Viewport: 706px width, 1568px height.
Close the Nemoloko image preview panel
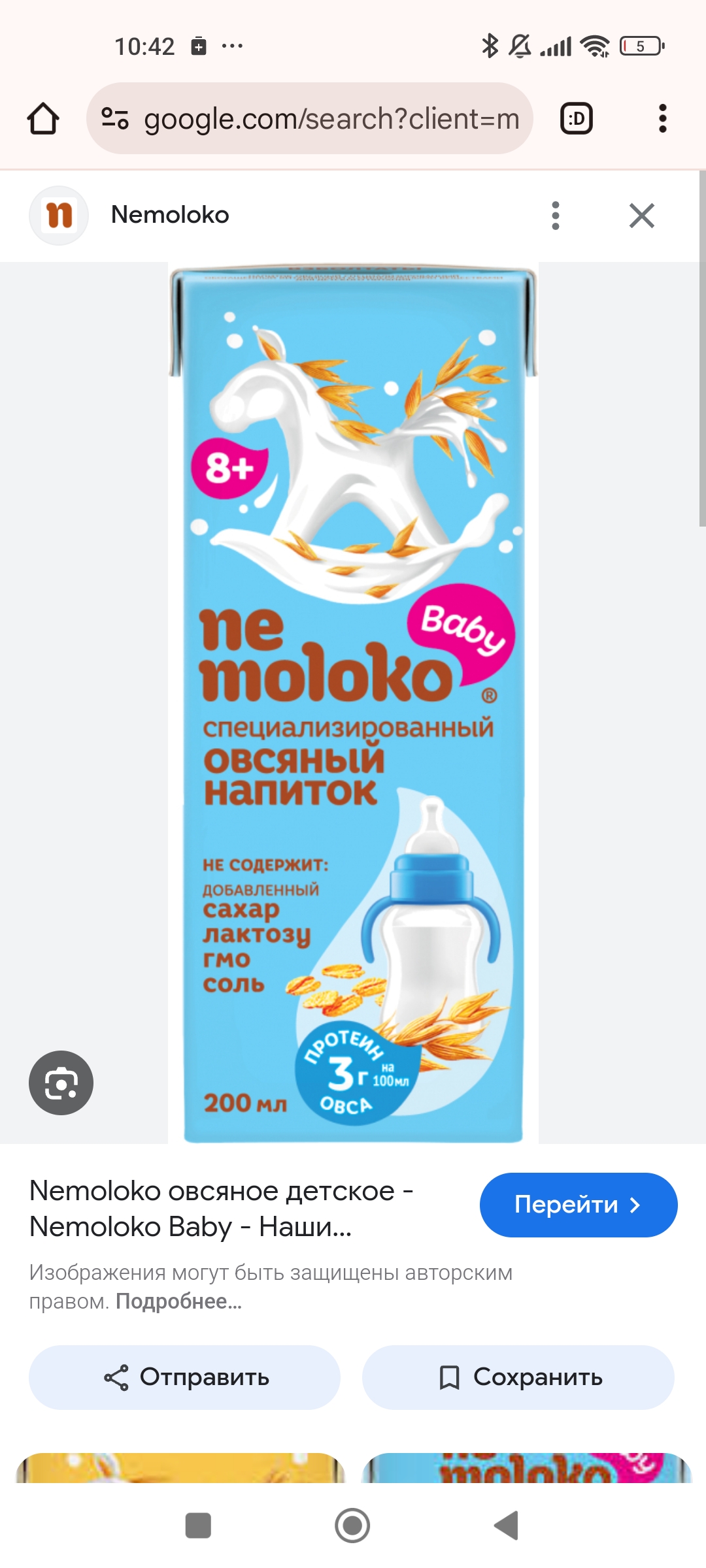[x=641, y=216]
